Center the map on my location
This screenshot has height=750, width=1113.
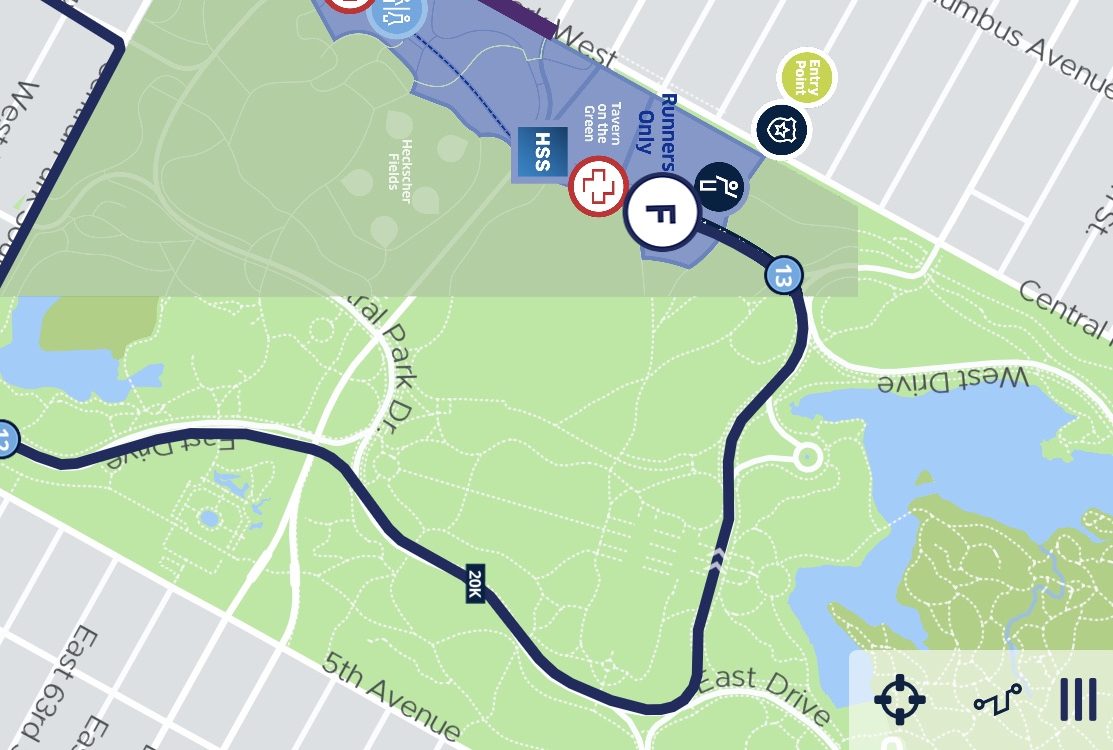(900, 699)
